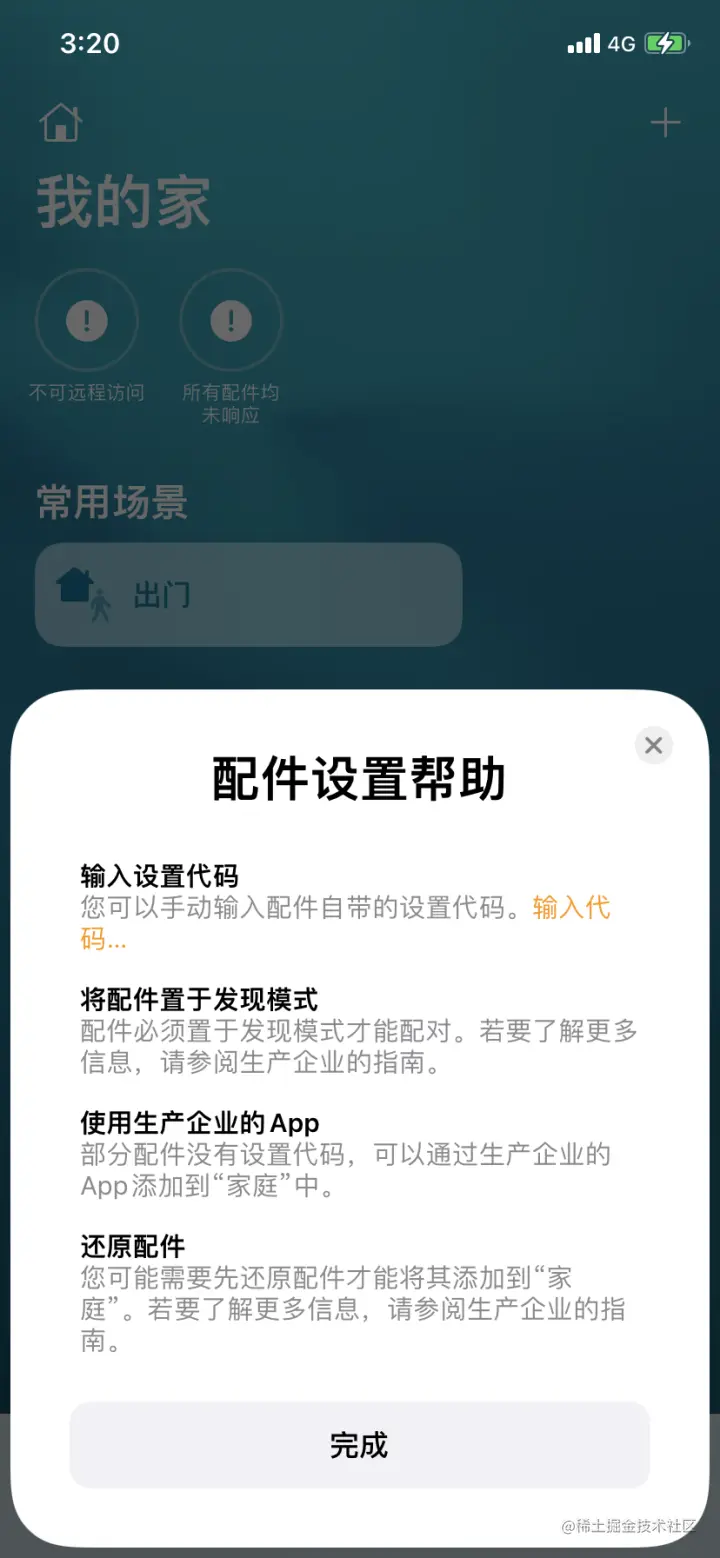Close the 配件设置帮助 sheet
Screen dimensions: 720x1558
[x=654, y=745]
